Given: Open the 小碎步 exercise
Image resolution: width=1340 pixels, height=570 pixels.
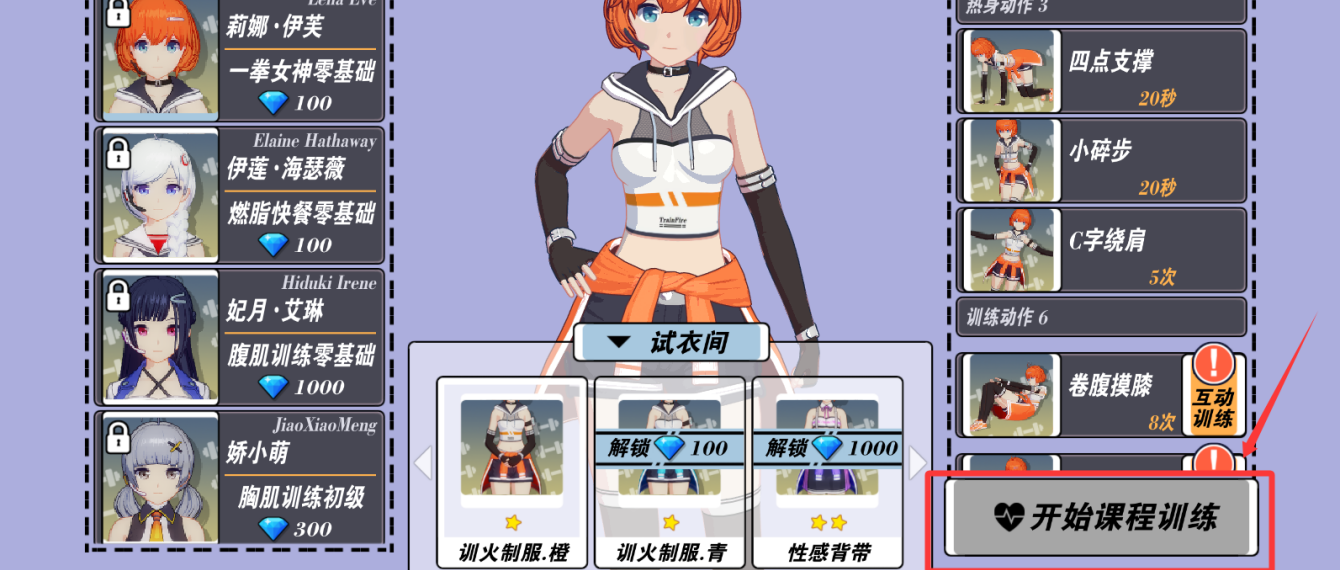Looking at the screenshot, I should 1101,161.
